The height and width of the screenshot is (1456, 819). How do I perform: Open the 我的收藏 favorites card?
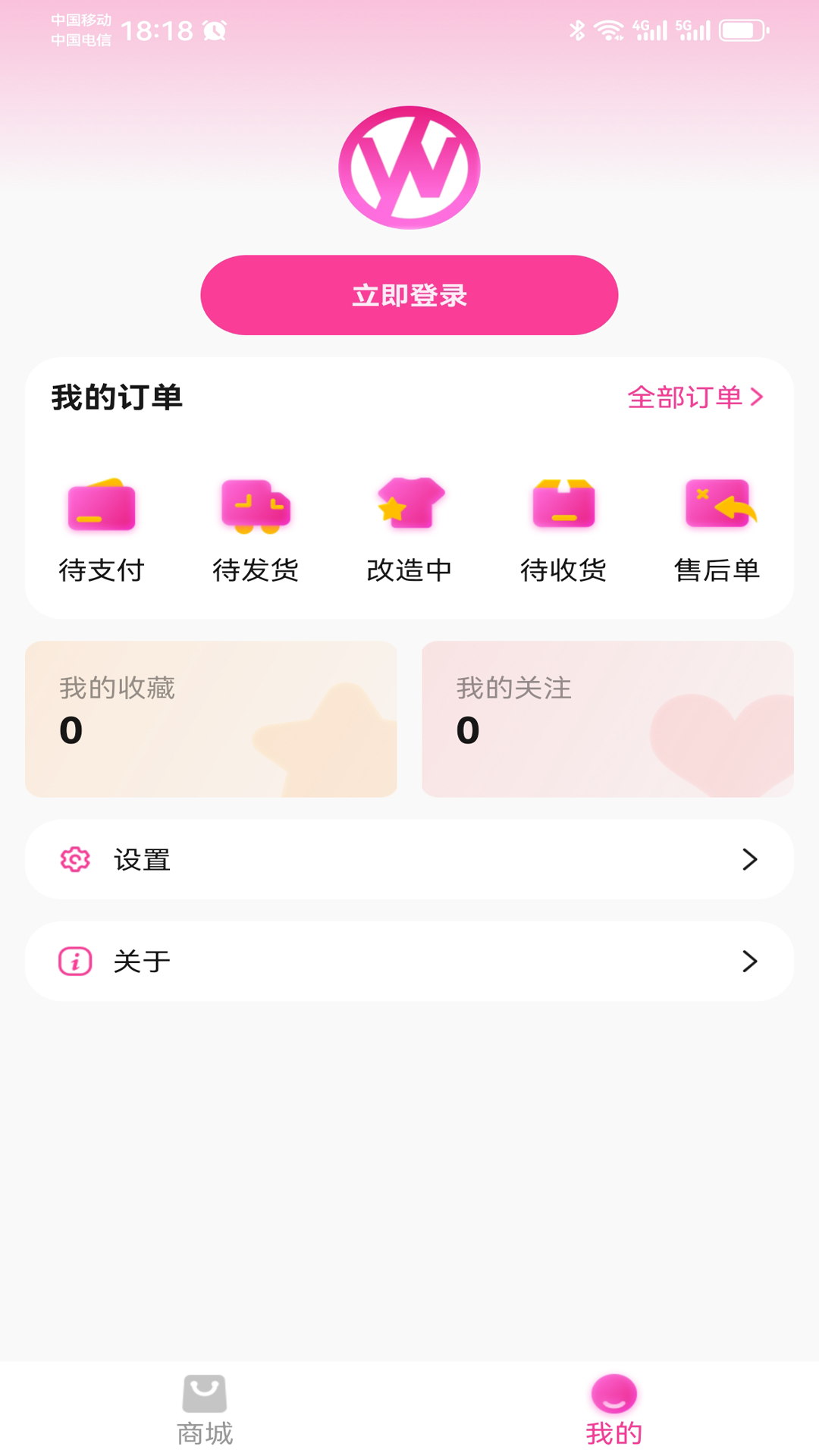coord(211,719)
